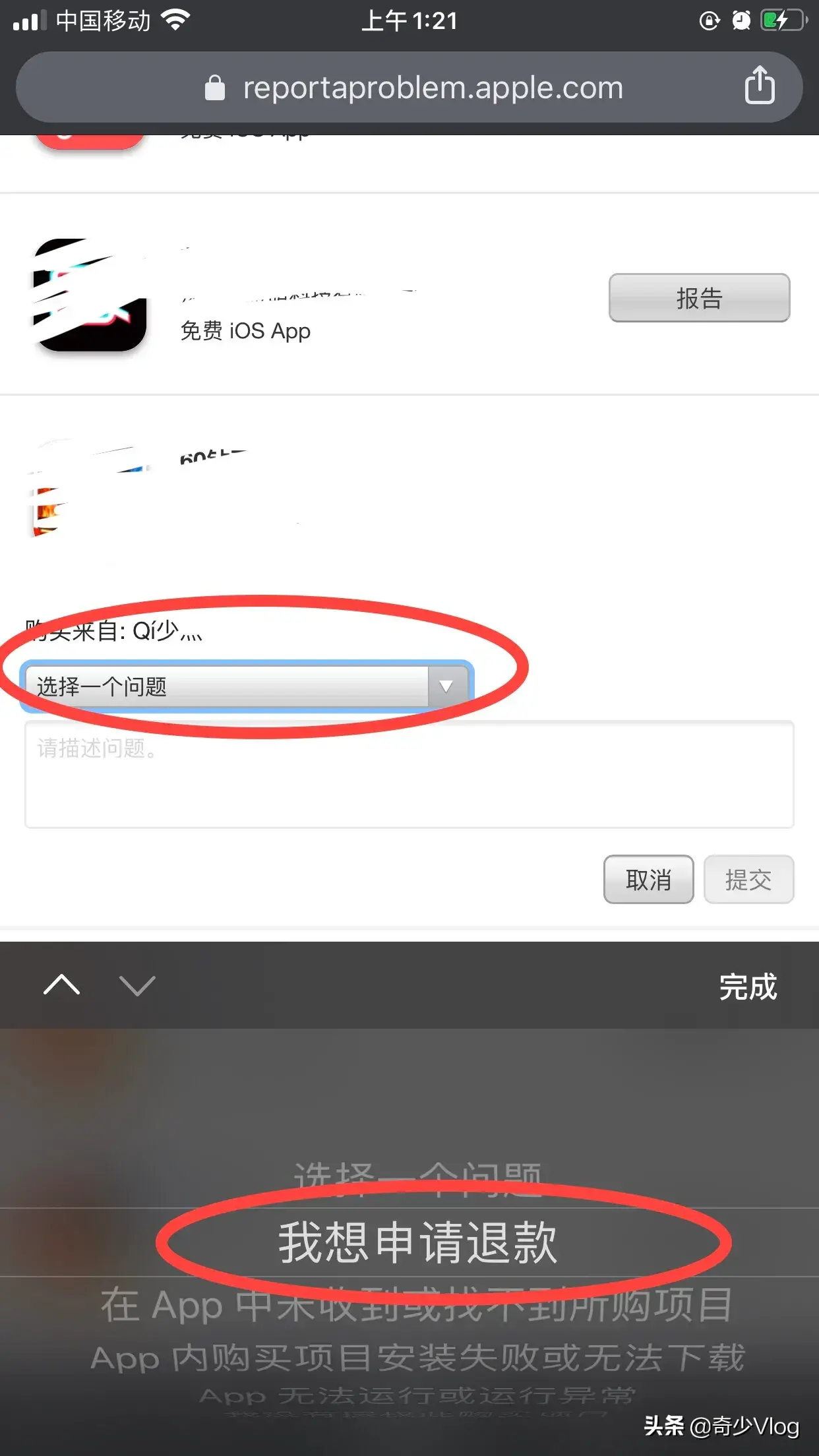Submit the report with 提交
Image resolution: width=819 pixels, height=1456 pixels.
point(748,880)
